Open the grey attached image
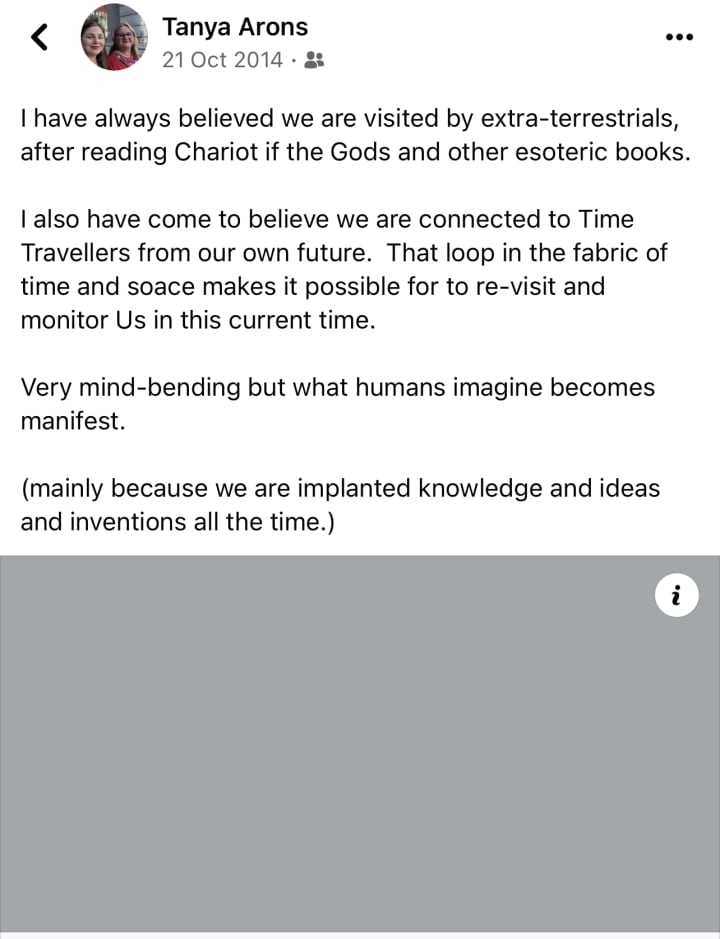The width and height of the screenshot is (720, 939). pyautogui.click(x=360, y=743)
